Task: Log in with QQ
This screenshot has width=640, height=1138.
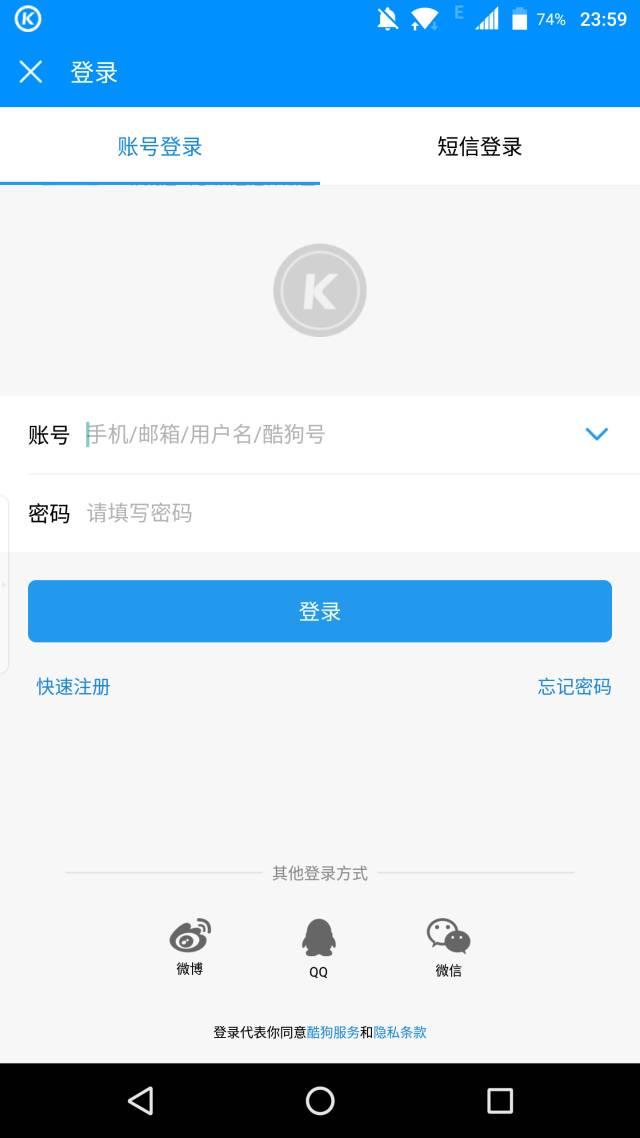Action: (319, 948)
